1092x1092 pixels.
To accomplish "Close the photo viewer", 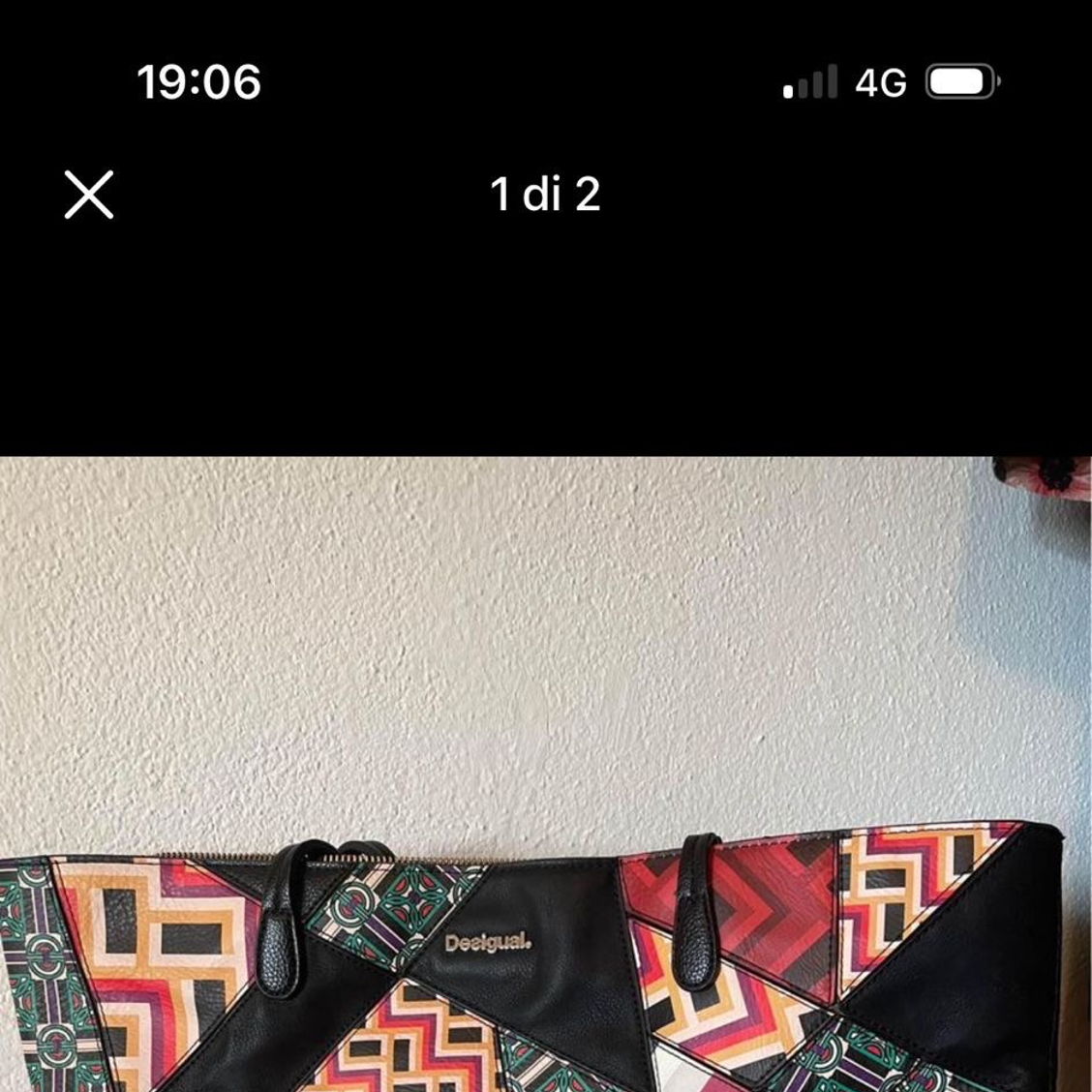I will tap(89, 195).
